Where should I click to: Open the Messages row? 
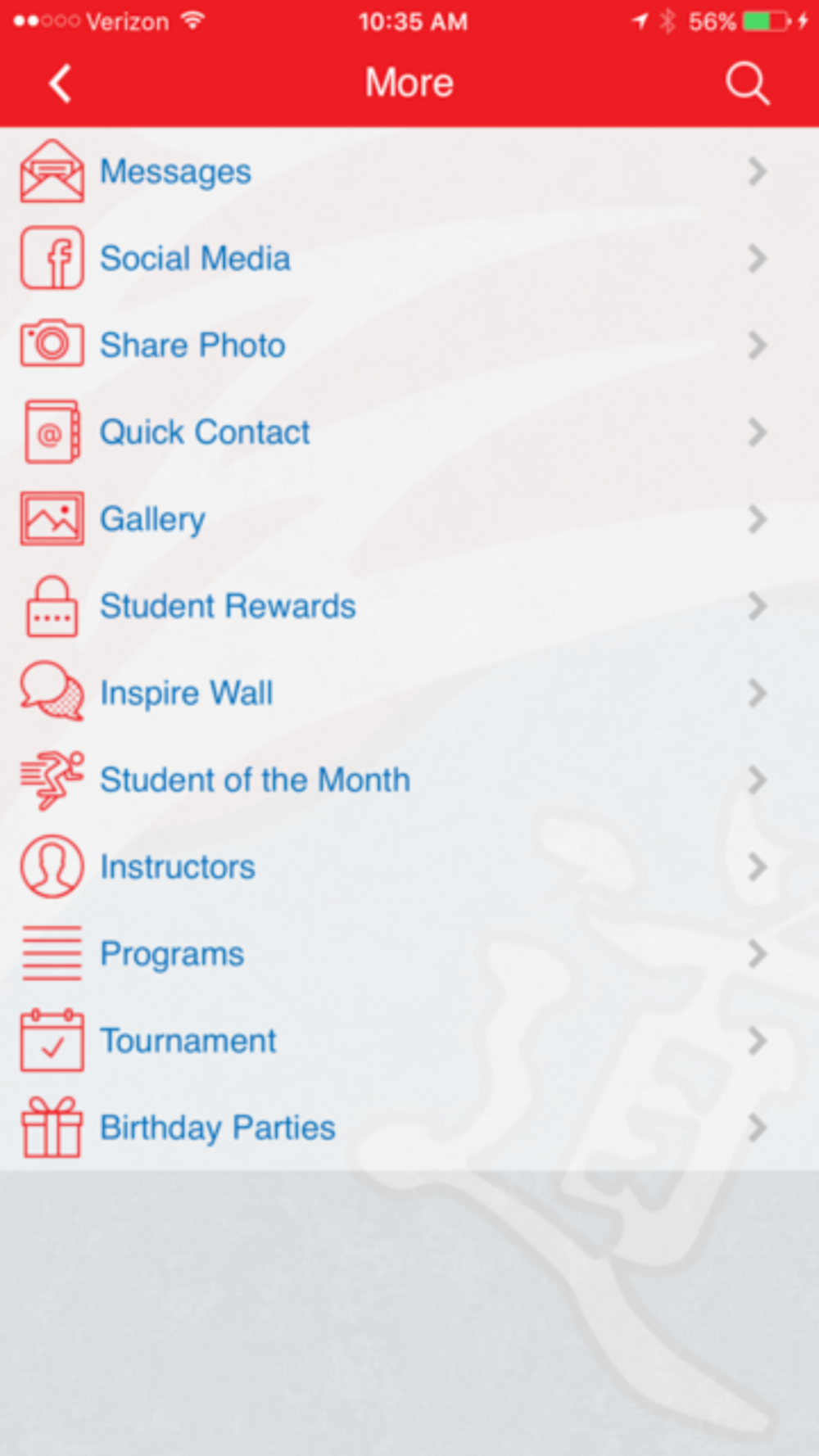pyautogui.click(x=409, y=172)
